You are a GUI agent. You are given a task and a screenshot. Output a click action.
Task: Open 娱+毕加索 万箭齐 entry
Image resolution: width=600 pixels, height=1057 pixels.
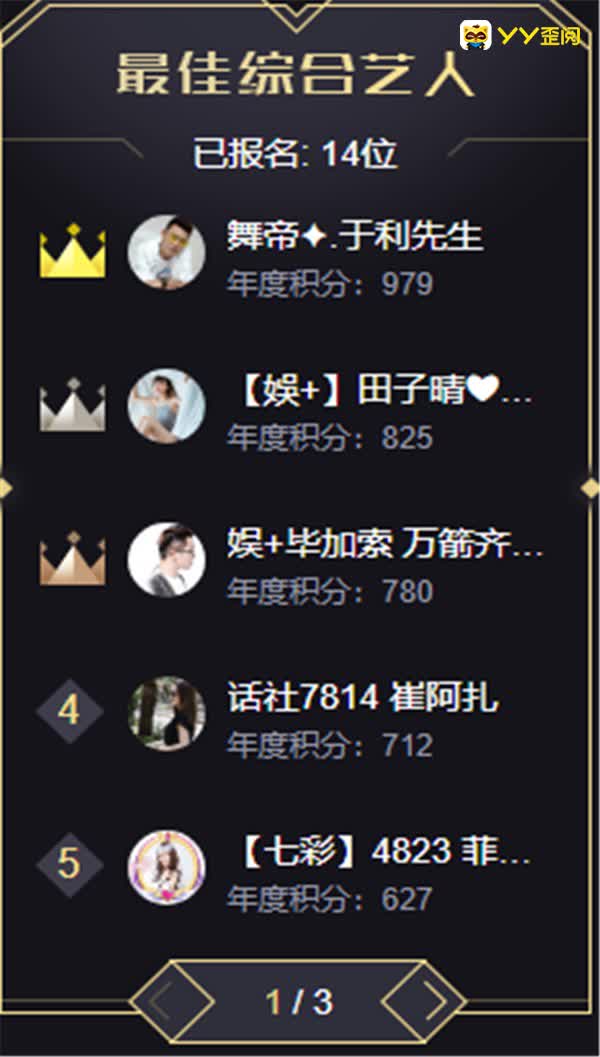pyautogui.click(x=384, y=546)
